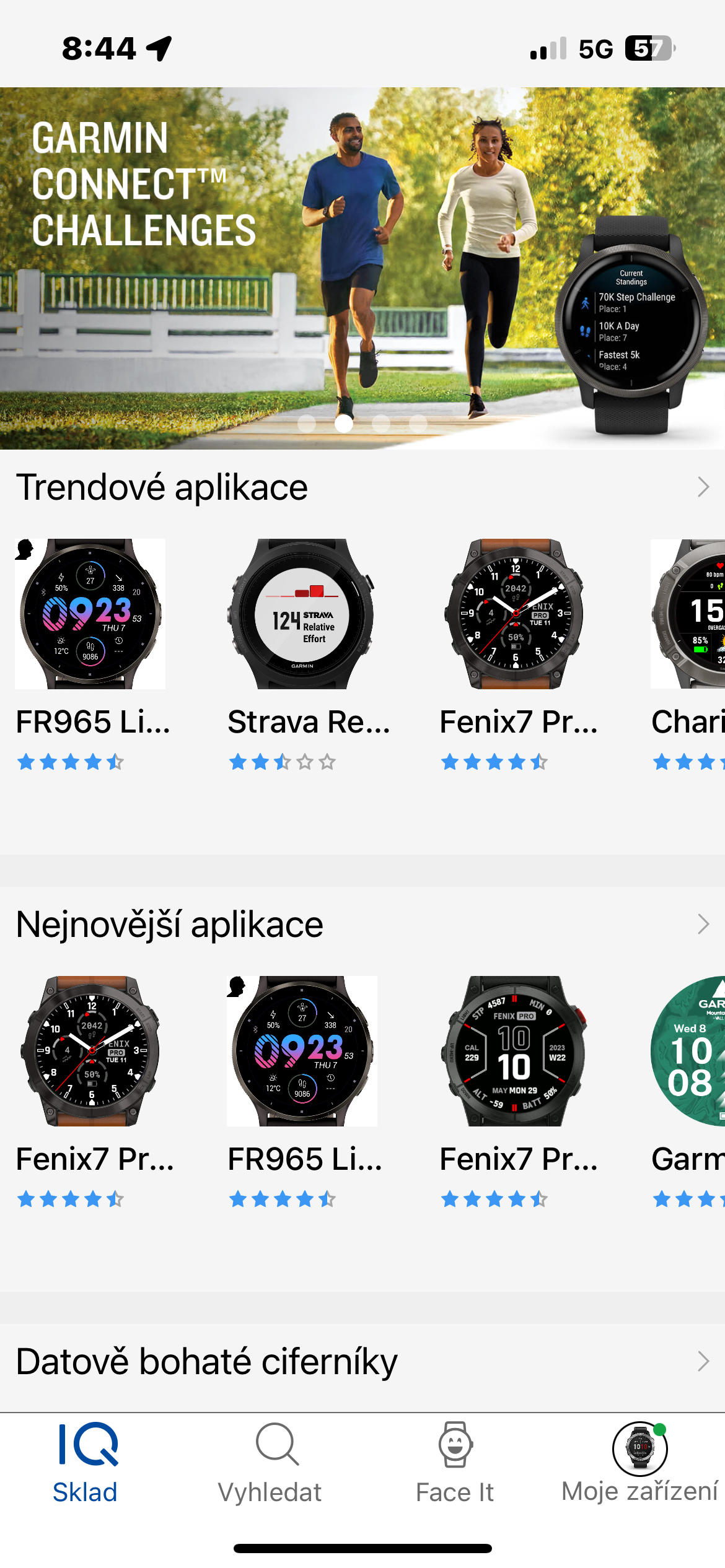
Task: Open FR965 Li... in Nejnovější aplikace
Action: click(x=302, y=1051)
